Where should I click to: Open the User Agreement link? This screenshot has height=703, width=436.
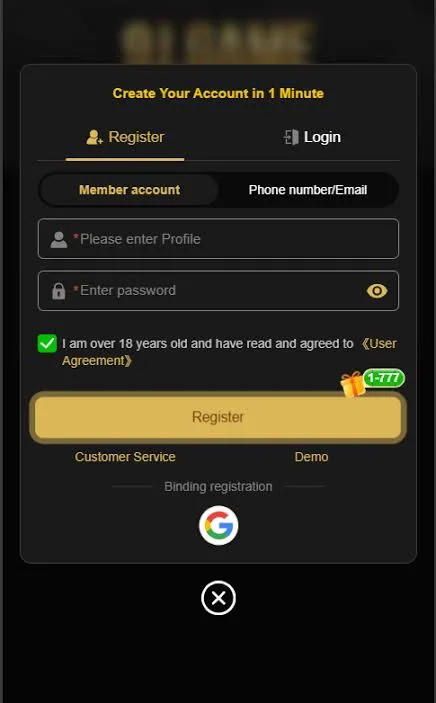tap(229, 352)
